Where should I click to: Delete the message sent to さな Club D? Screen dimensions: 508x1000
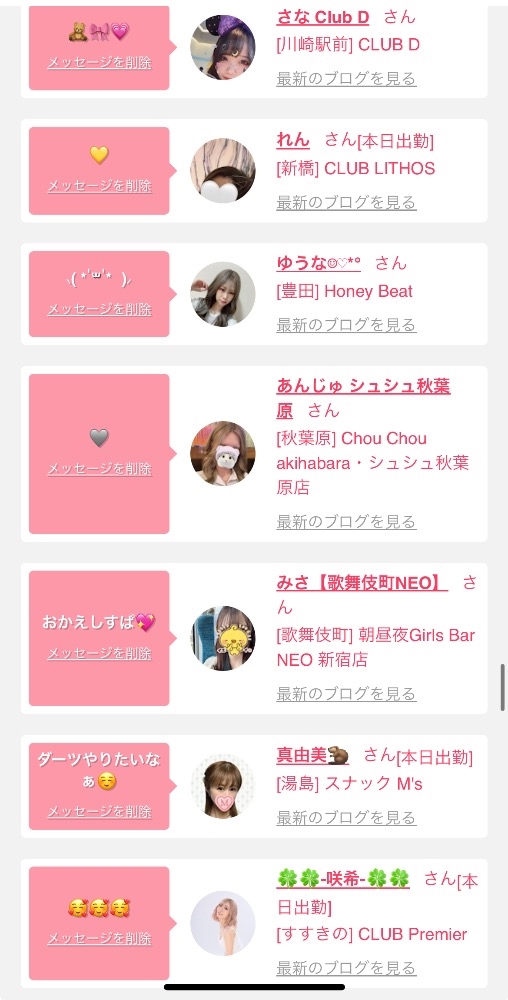click(99, 63)
